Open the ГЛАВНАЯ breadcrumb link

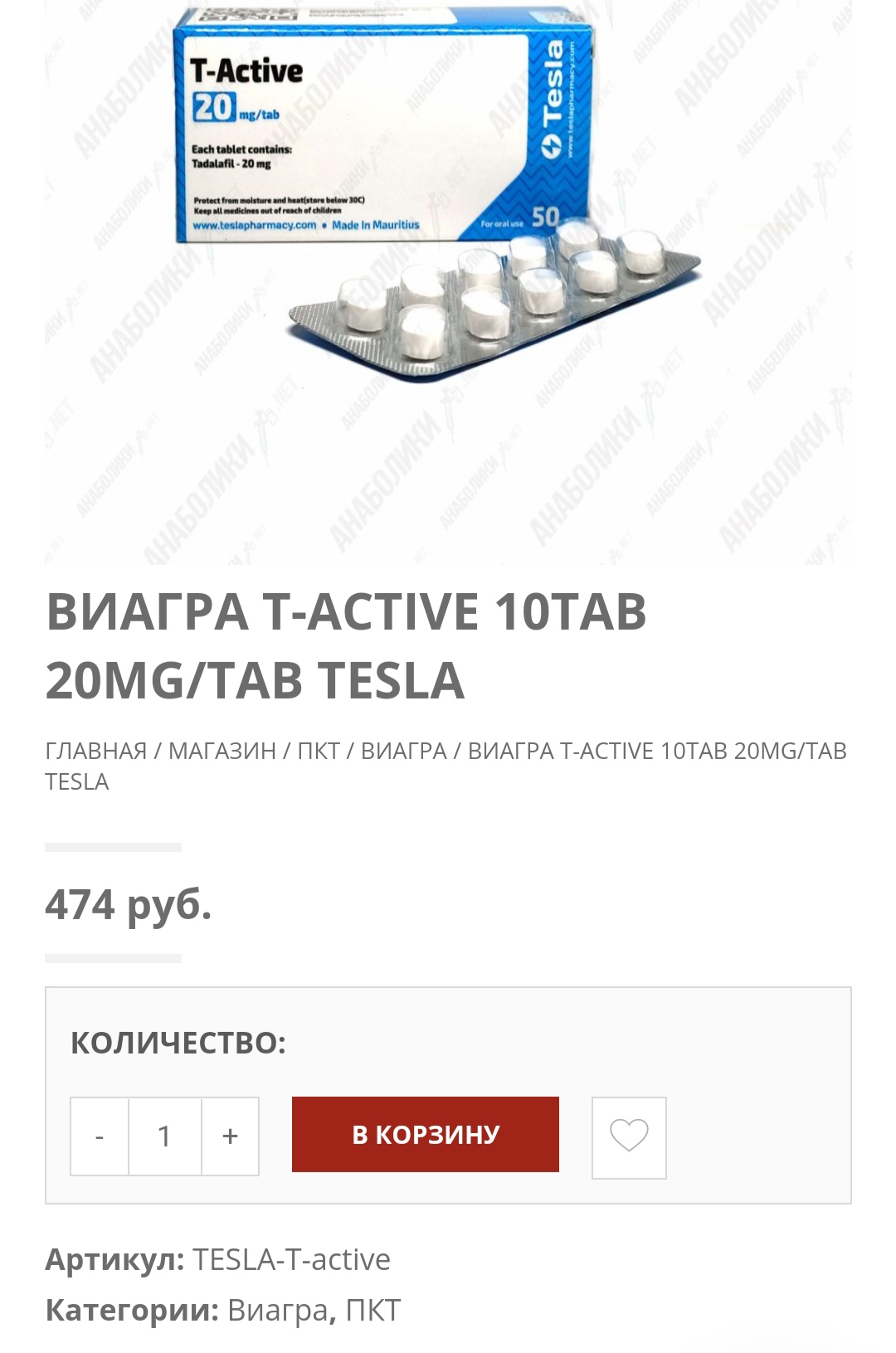[x=94, y=753]
